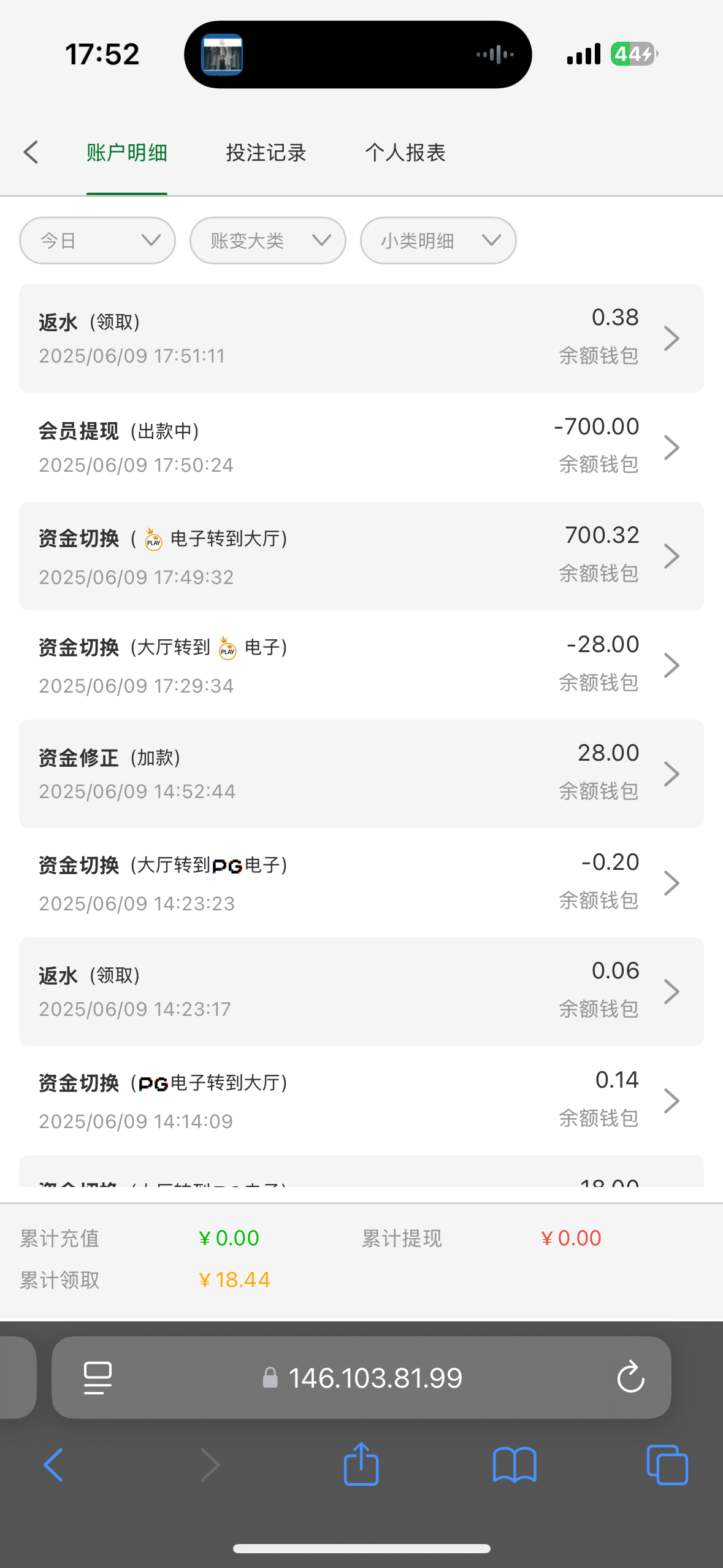Switch to the 投注记录 tab
This screenshot has width=723, height=1568.
[266, 152]
